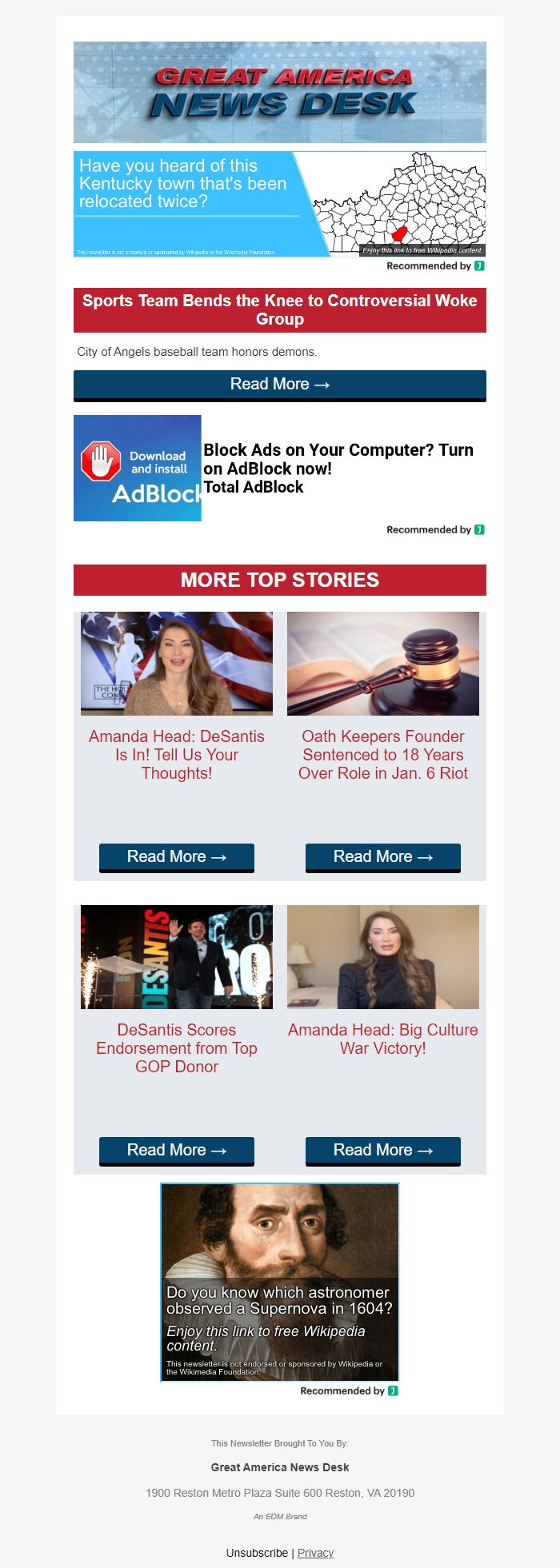
Task: Read more on the GOP donor endorsement
Action: (177, 1151)
